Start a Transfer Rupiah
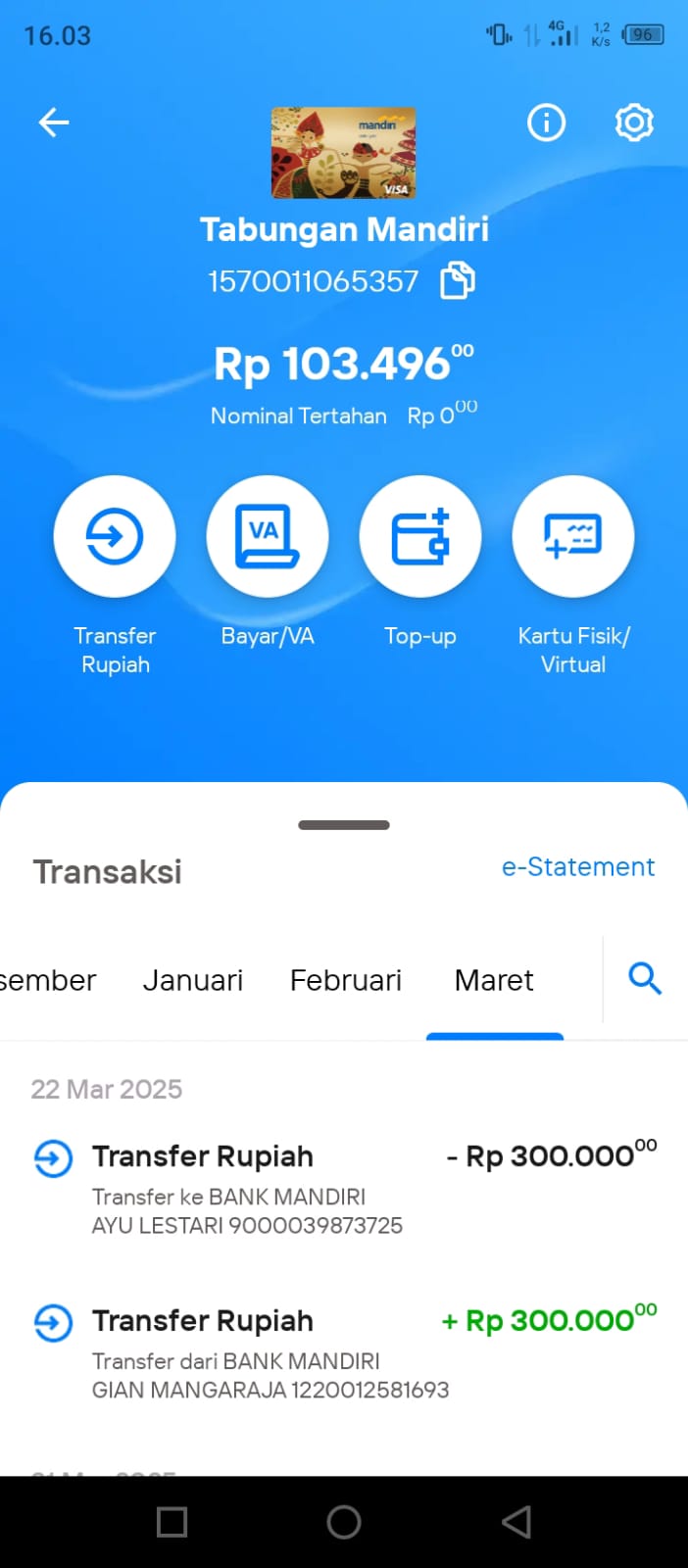 click(x=115, y=536)
